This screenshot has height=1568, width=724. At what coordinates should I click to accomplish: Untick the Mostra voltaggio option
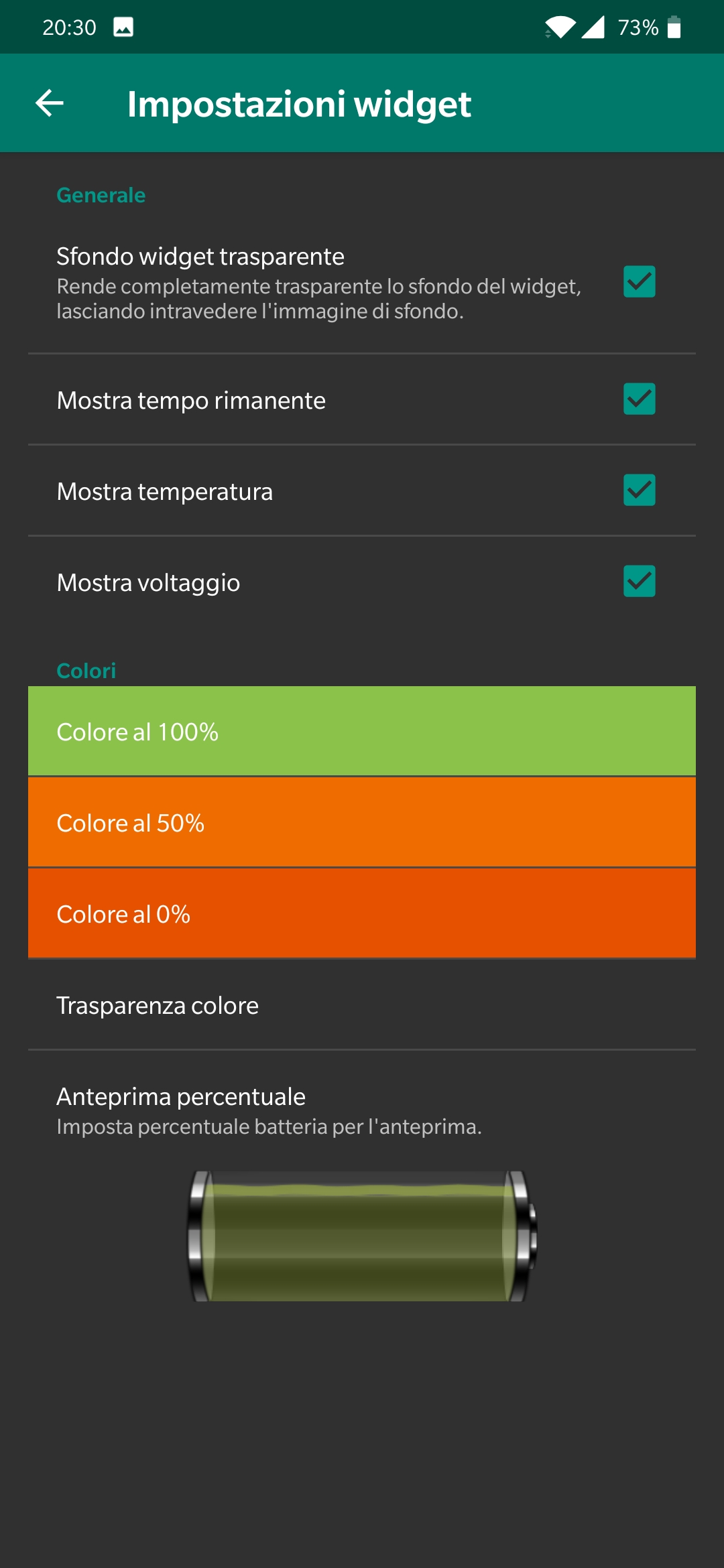tap(639, 582)
